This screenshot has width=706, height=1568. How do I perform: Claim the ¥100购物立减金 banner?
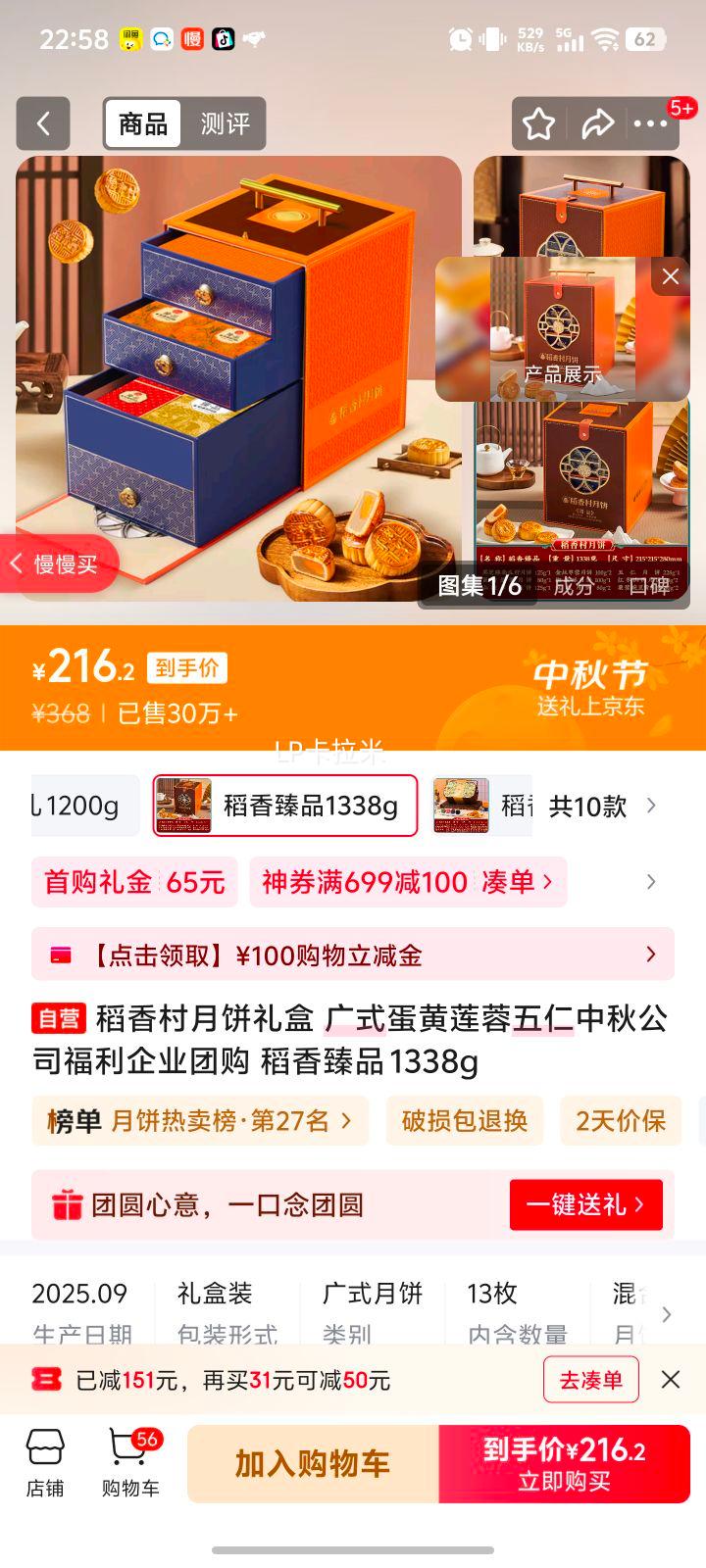click(353, 955)
